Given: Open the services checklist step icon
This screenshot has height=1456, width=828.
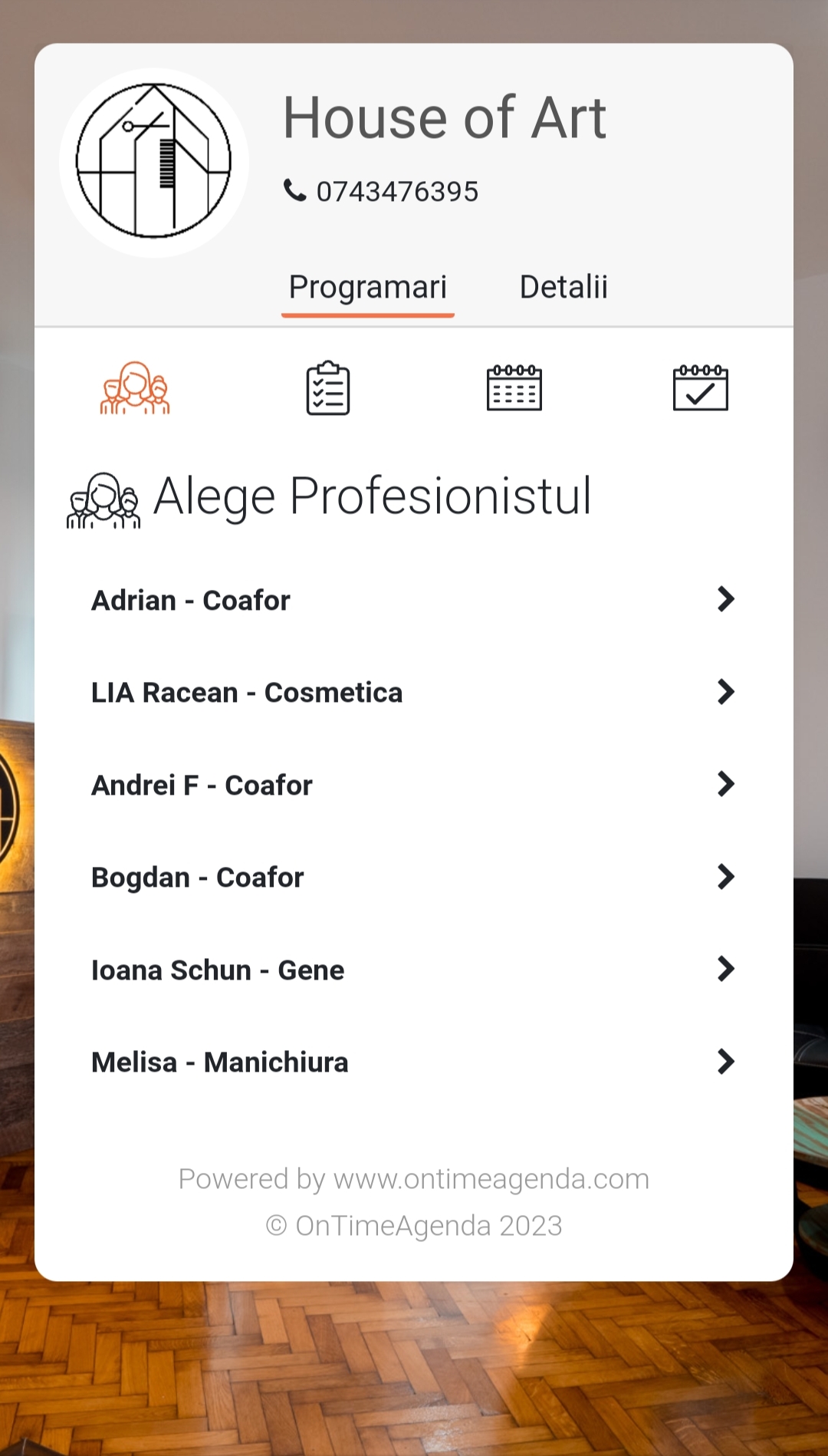Looking at the screenshot, I should pos(328,388).
